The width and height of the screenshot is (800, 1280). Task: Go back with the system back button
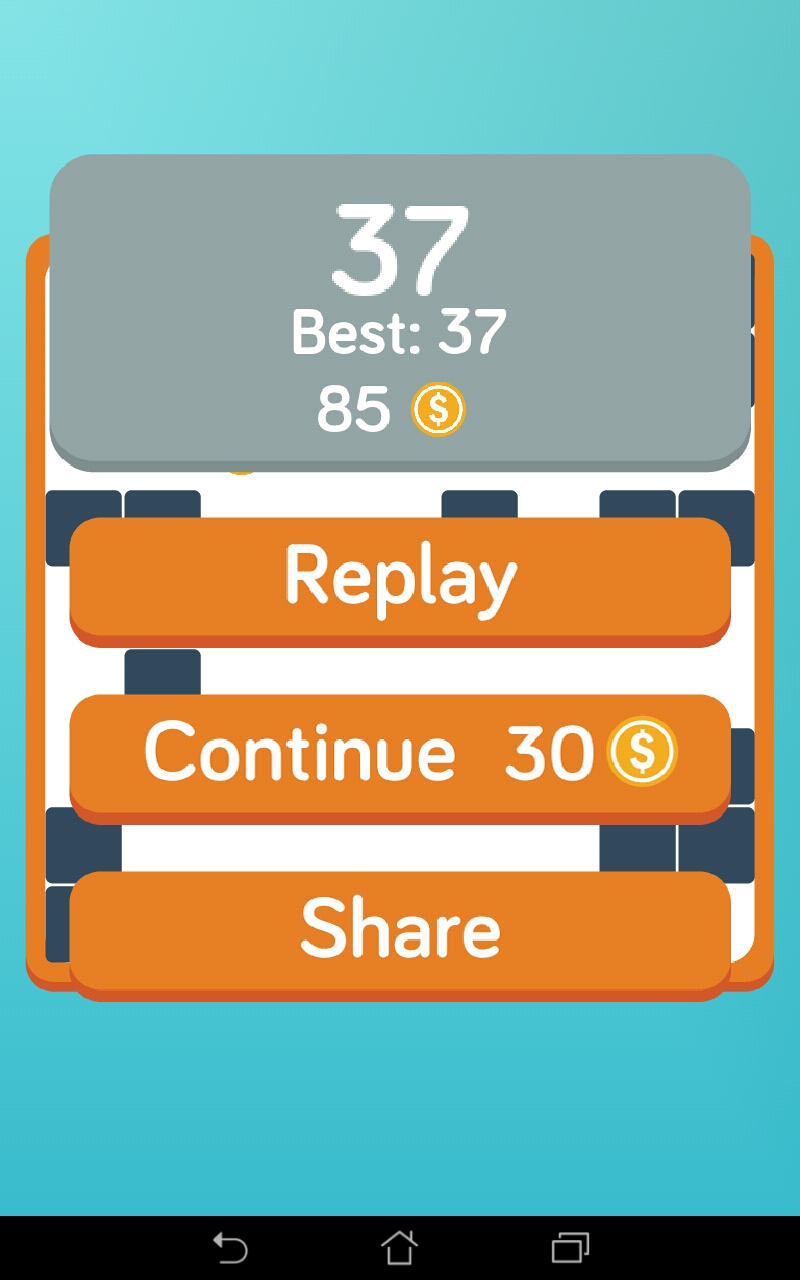pos(230,1248)
